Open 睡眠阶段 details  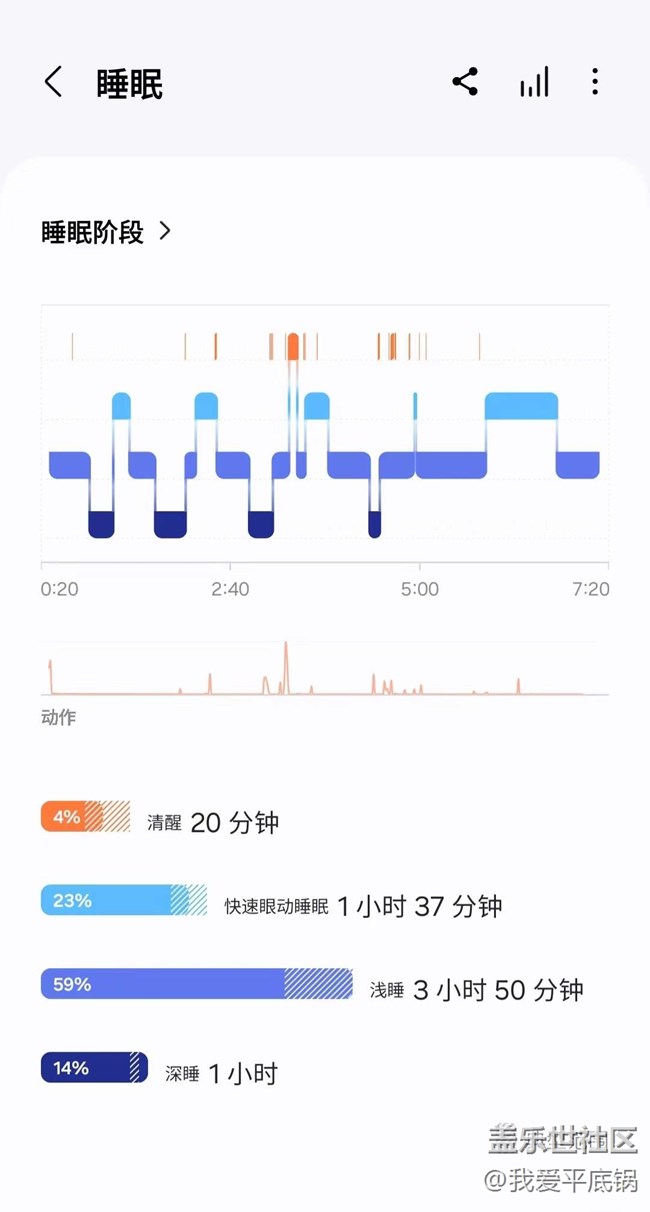click(107, 232)
